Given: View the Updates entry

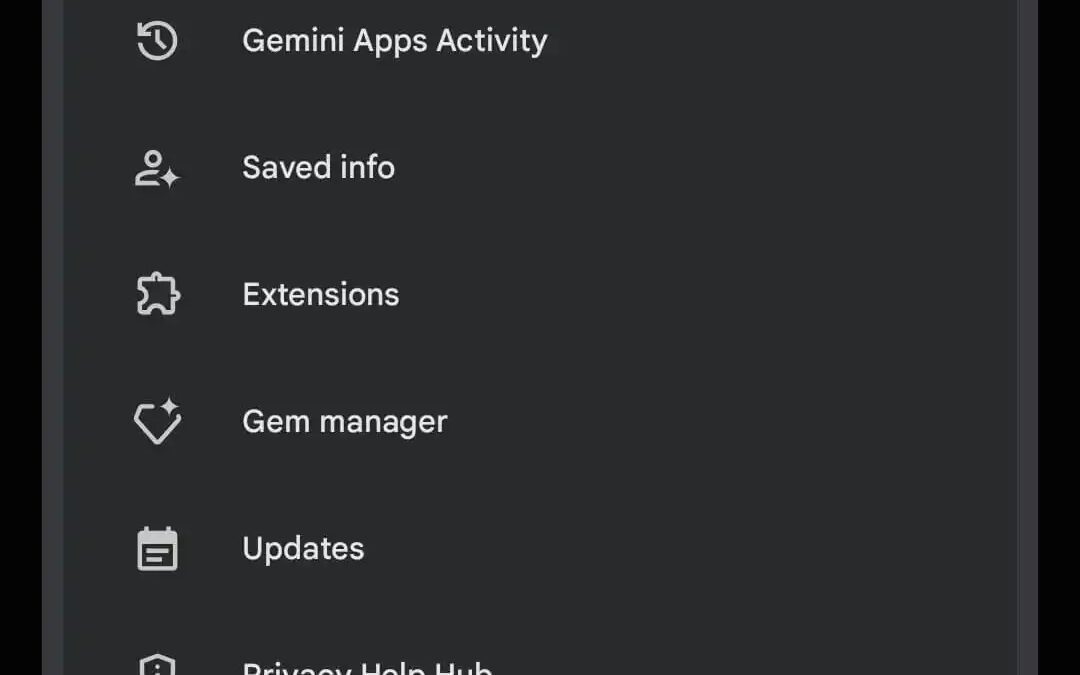Looking at the screenshot, I should pos(303,548).
